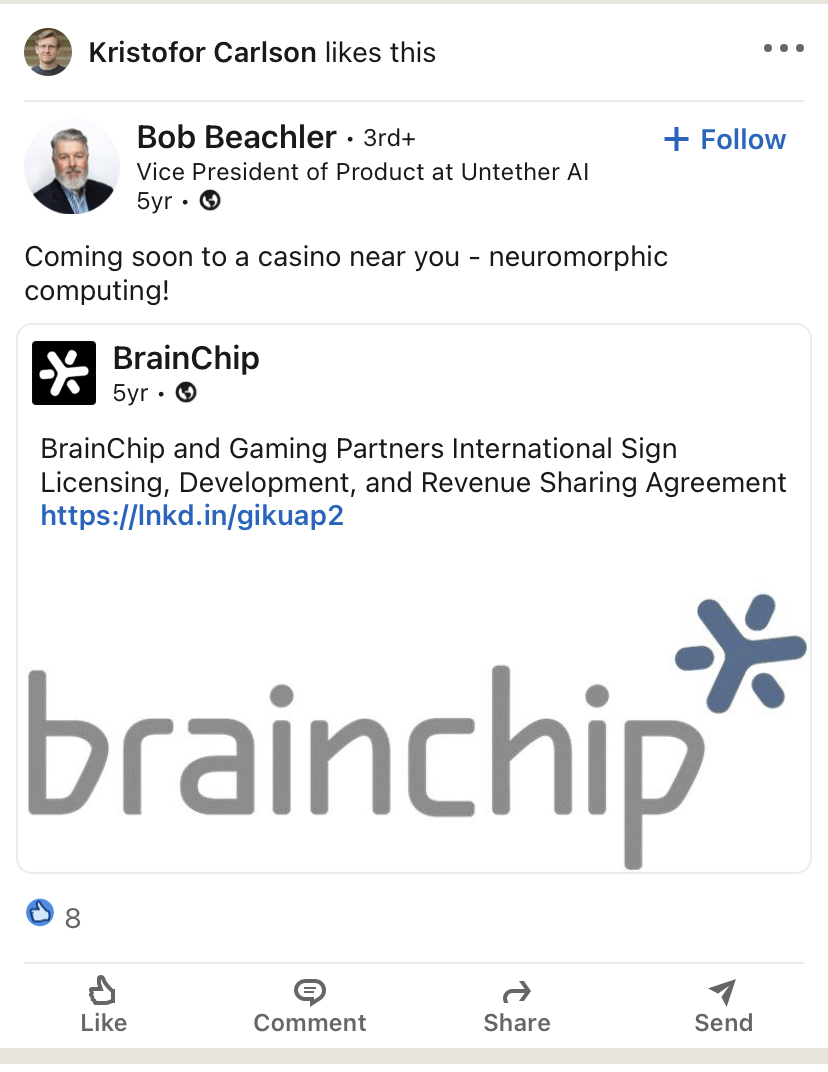The width and height of the screenshot is (828, 1072).
Task: Open Bob Beachler's profile
Action: [x=236, y=137]
